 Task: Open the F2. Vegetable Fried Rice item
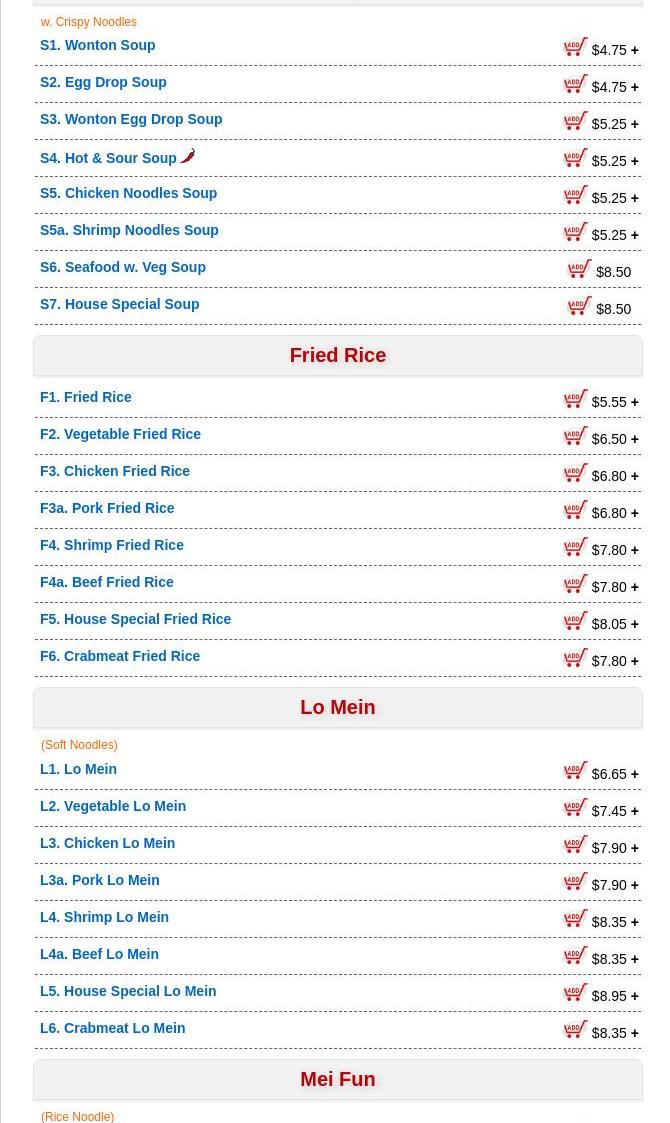point(120,434)
